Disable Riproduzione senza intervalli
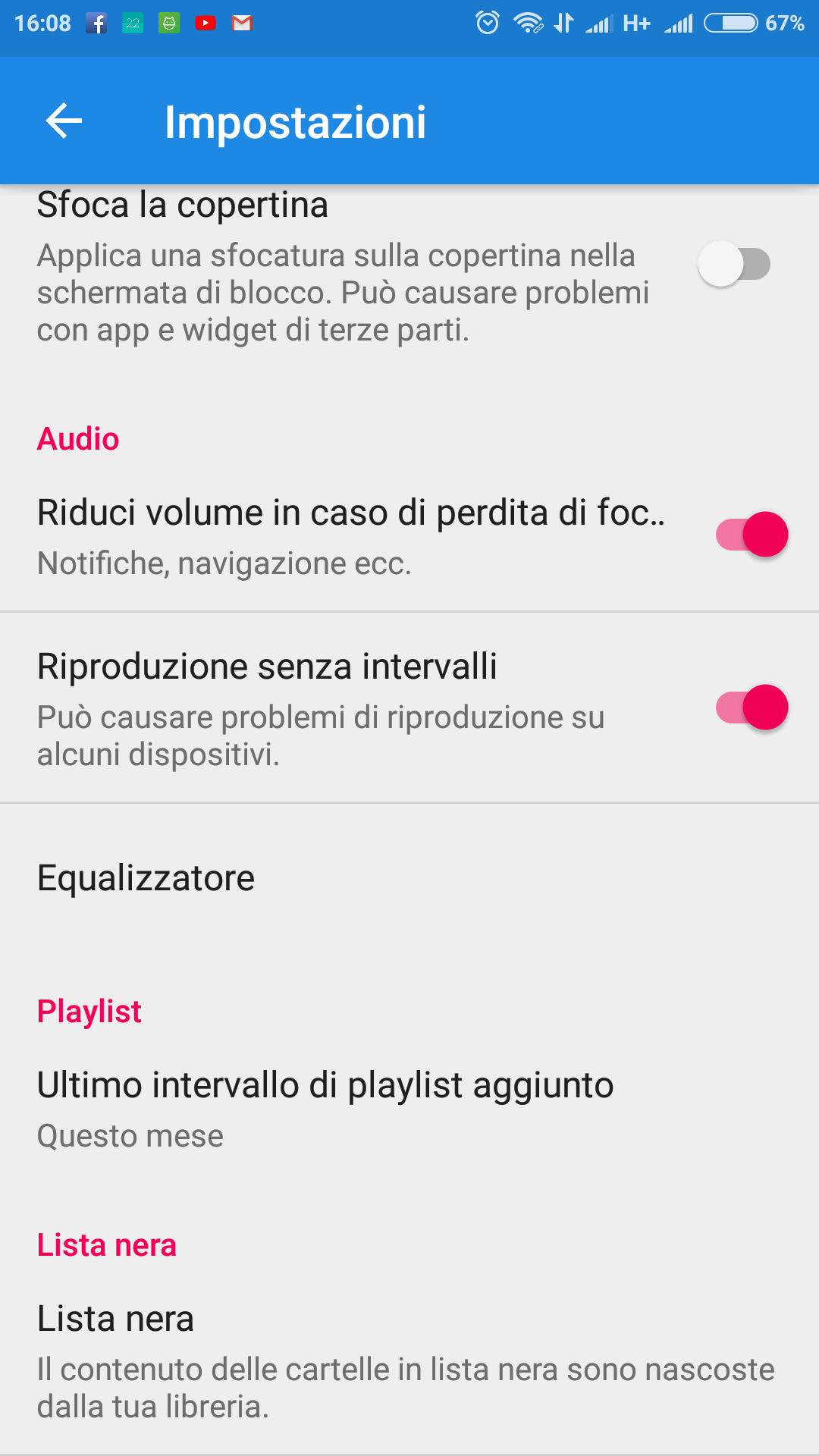This screenshot has height=1456, width=819. [752, 708]
